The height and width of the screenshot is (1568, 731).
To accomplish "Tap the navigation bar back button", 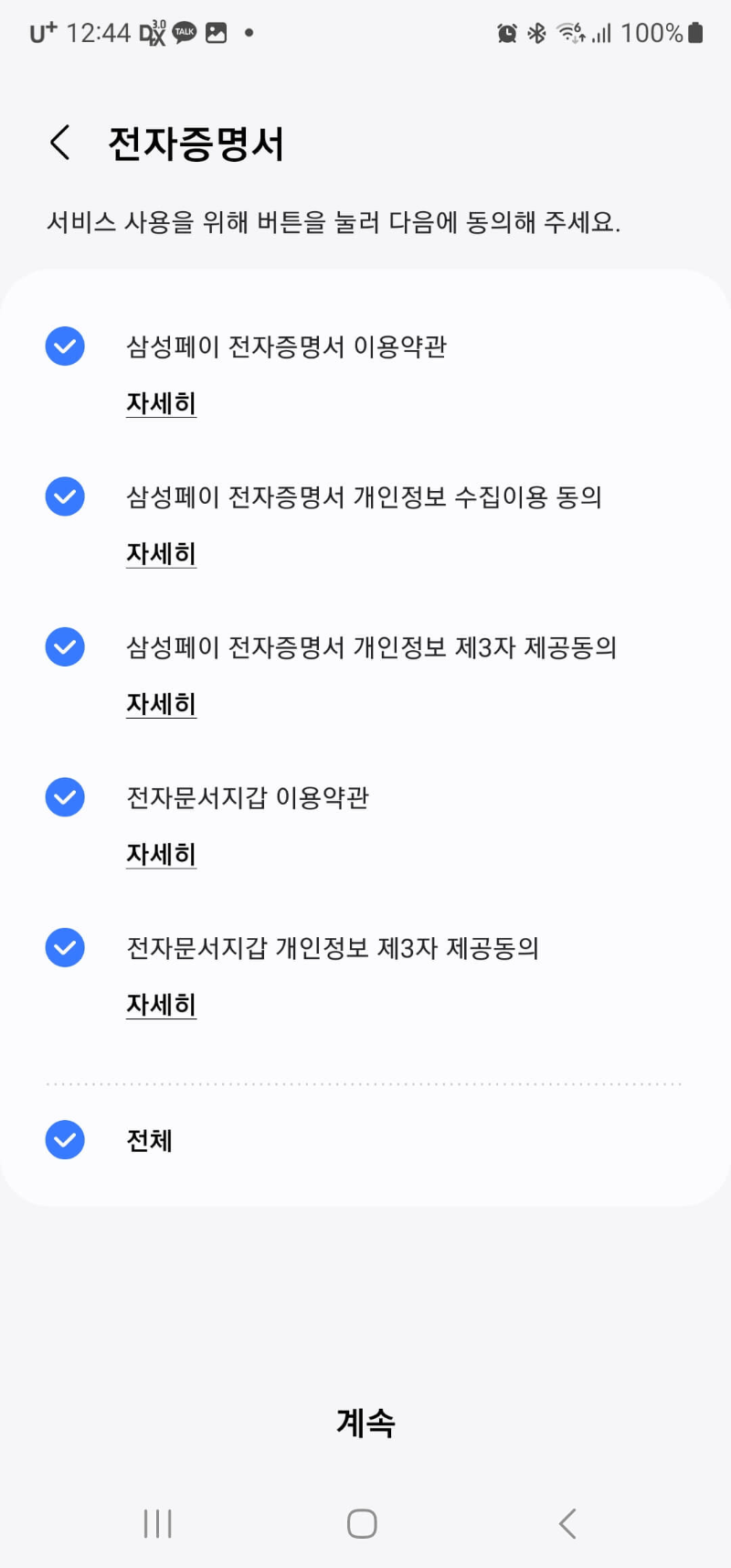I will (x=567, y=1522).
